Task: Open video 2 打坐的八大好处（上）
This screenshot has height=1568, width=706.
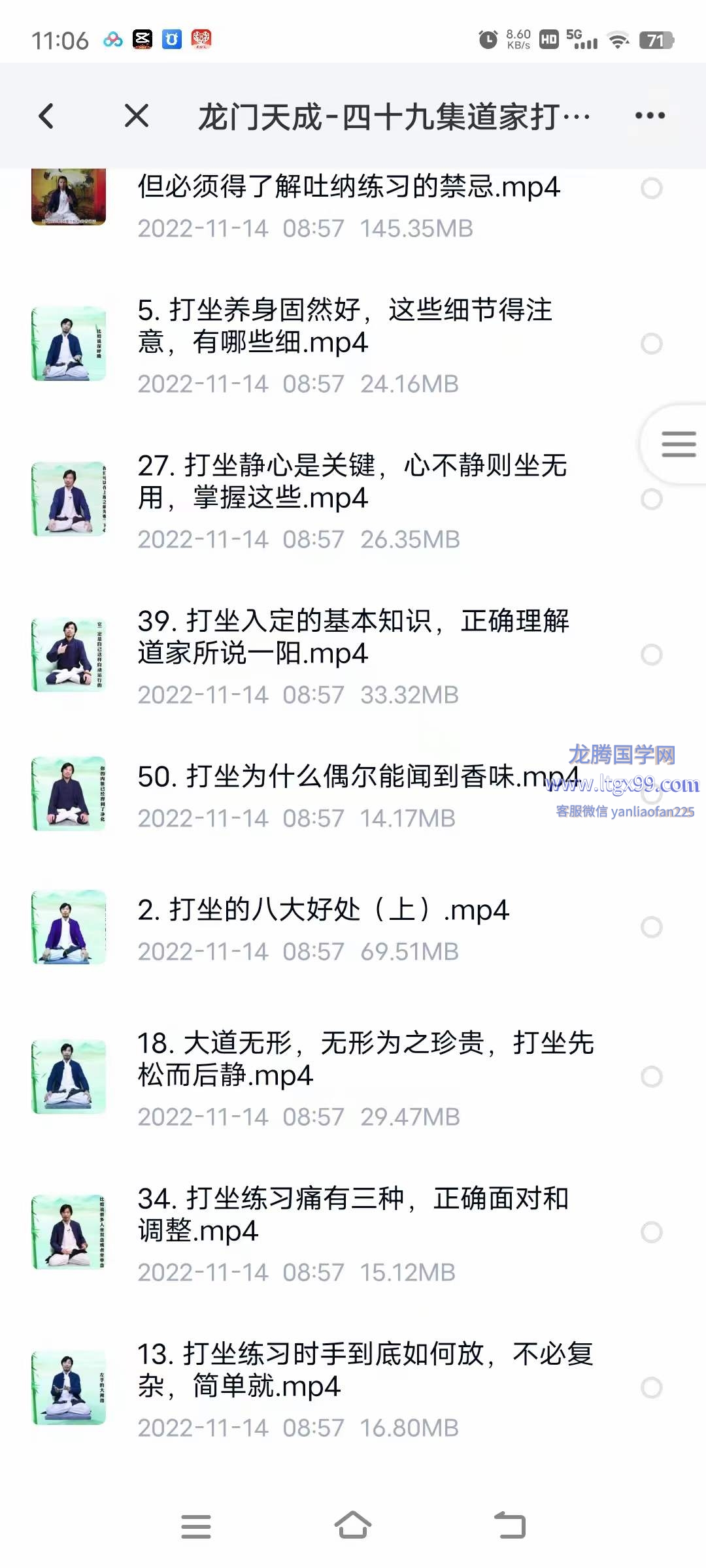Action: pyautogui.click(x=323, y=910)
